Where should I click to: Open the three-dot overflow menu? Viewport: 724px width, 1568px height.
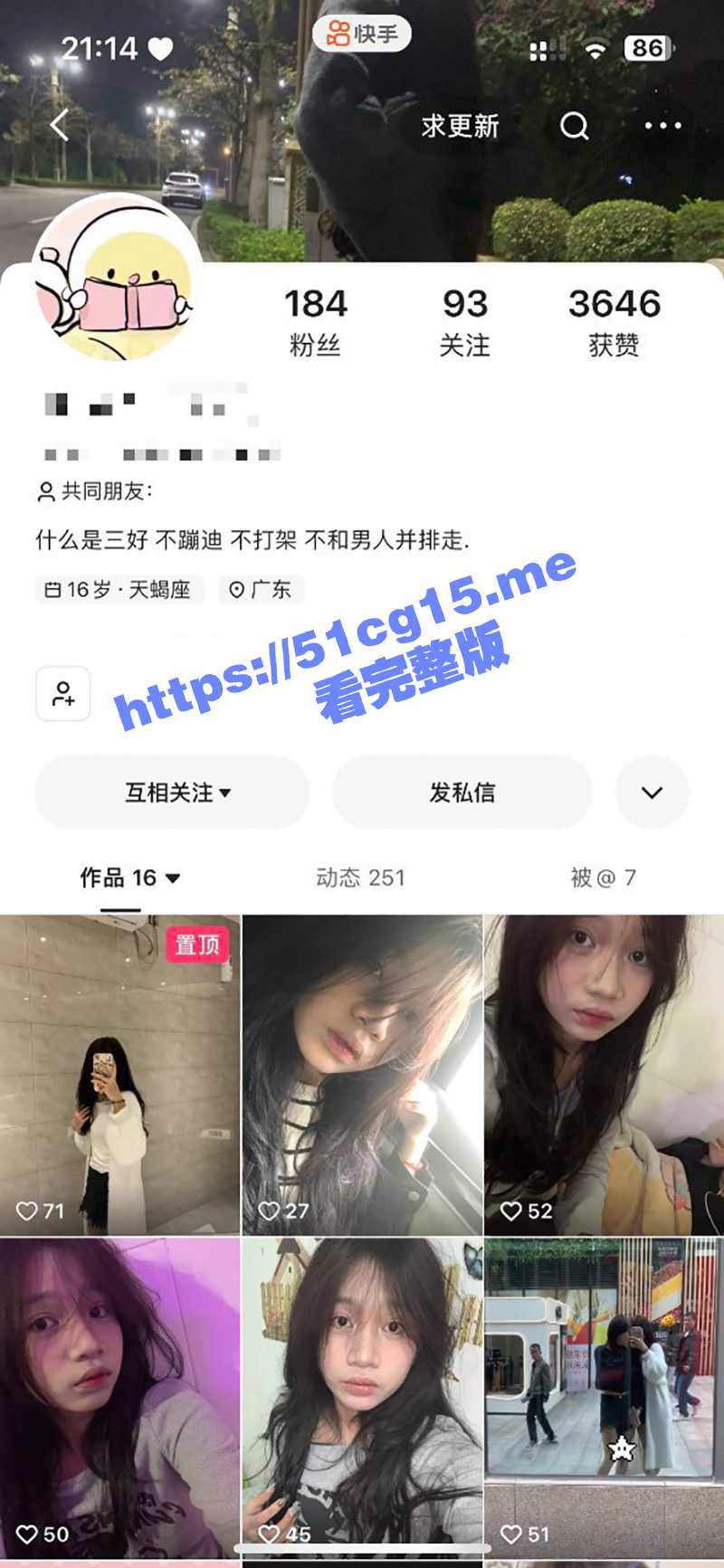pyautogui.click(x=662, y=126)
